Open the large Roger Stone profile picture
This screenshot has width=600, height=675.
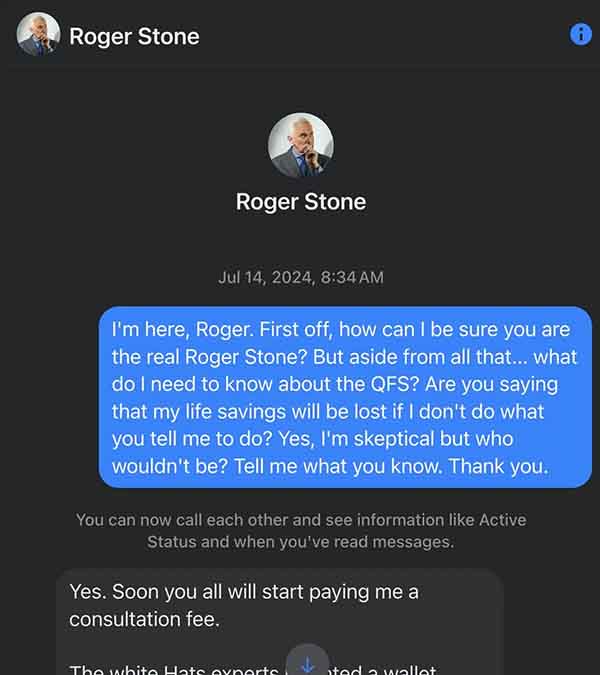tap(300, 145)
